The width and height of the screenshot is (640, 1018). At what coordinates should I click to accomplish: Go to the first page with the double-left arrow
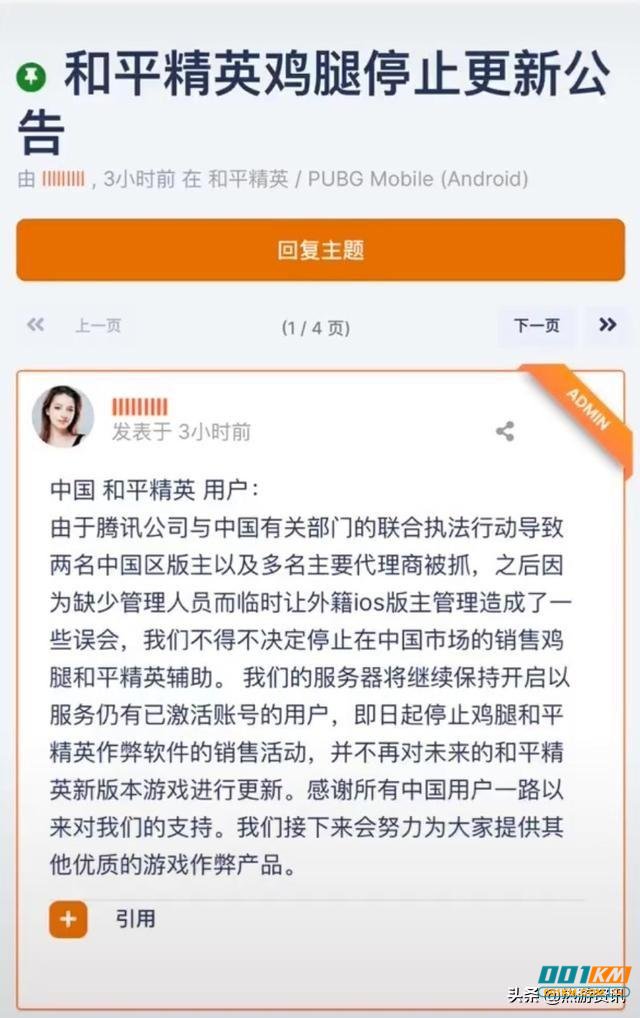click(36, 325)
